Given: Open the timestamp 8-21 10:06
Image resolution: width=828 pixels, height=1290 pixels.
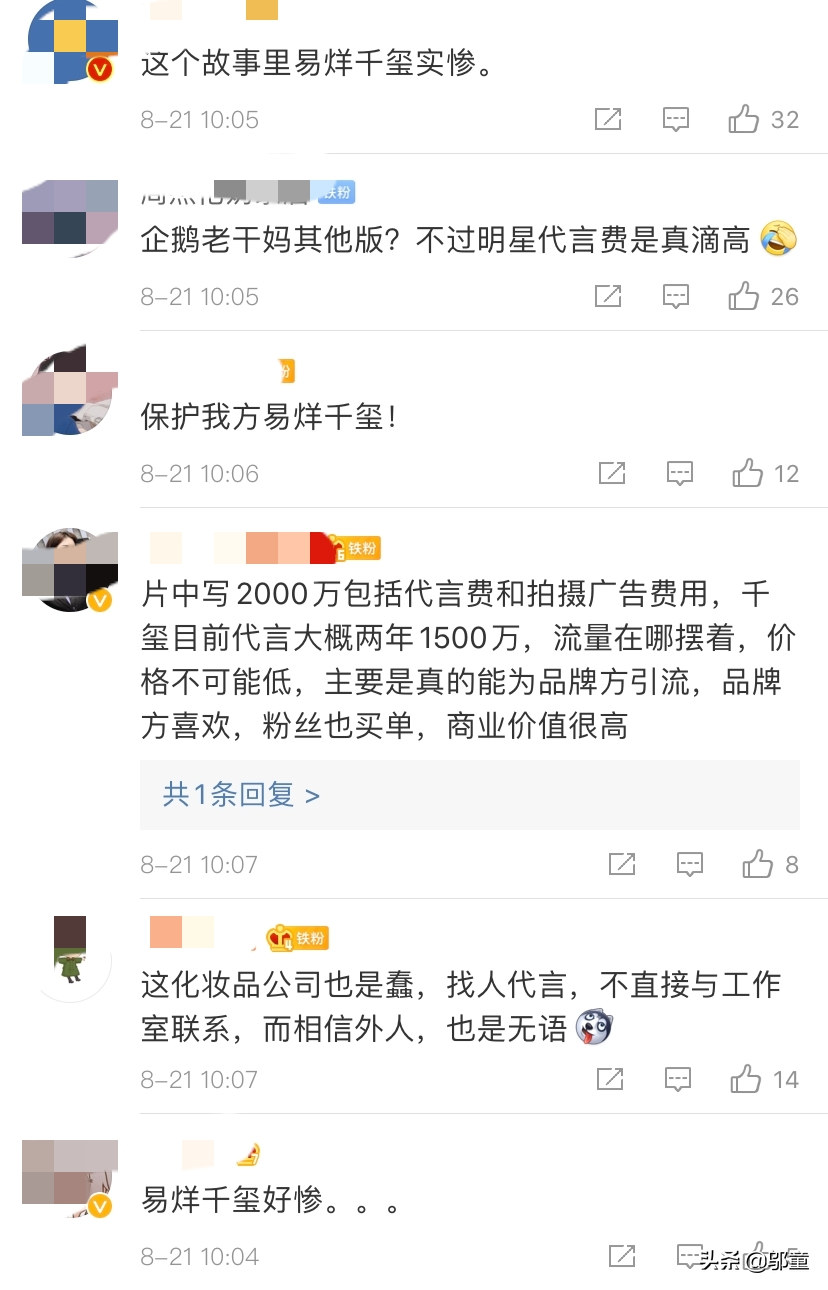Looking at the screenshot, I should [199, 472].
